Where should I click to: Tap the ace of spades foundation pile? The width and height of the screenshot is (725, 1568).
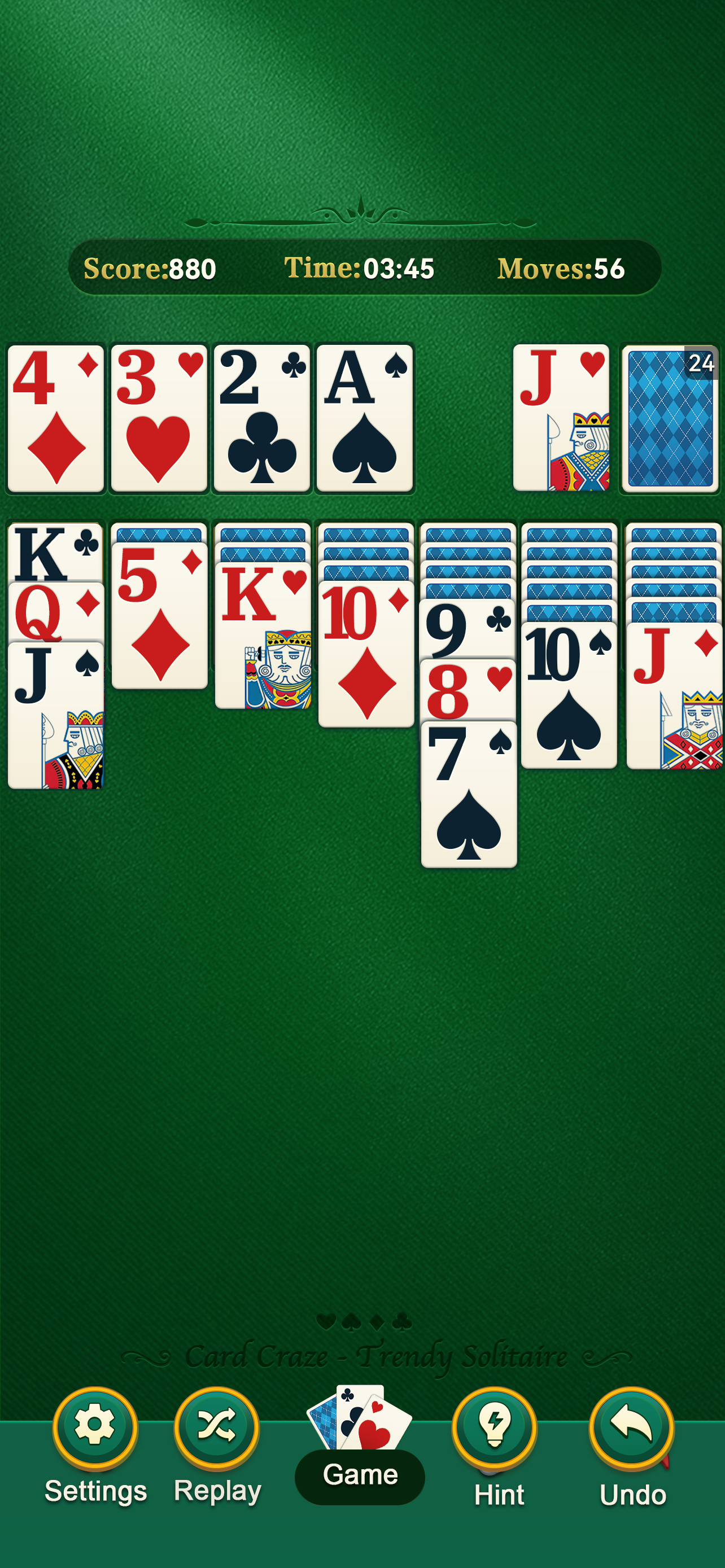(x=365, y=418)
